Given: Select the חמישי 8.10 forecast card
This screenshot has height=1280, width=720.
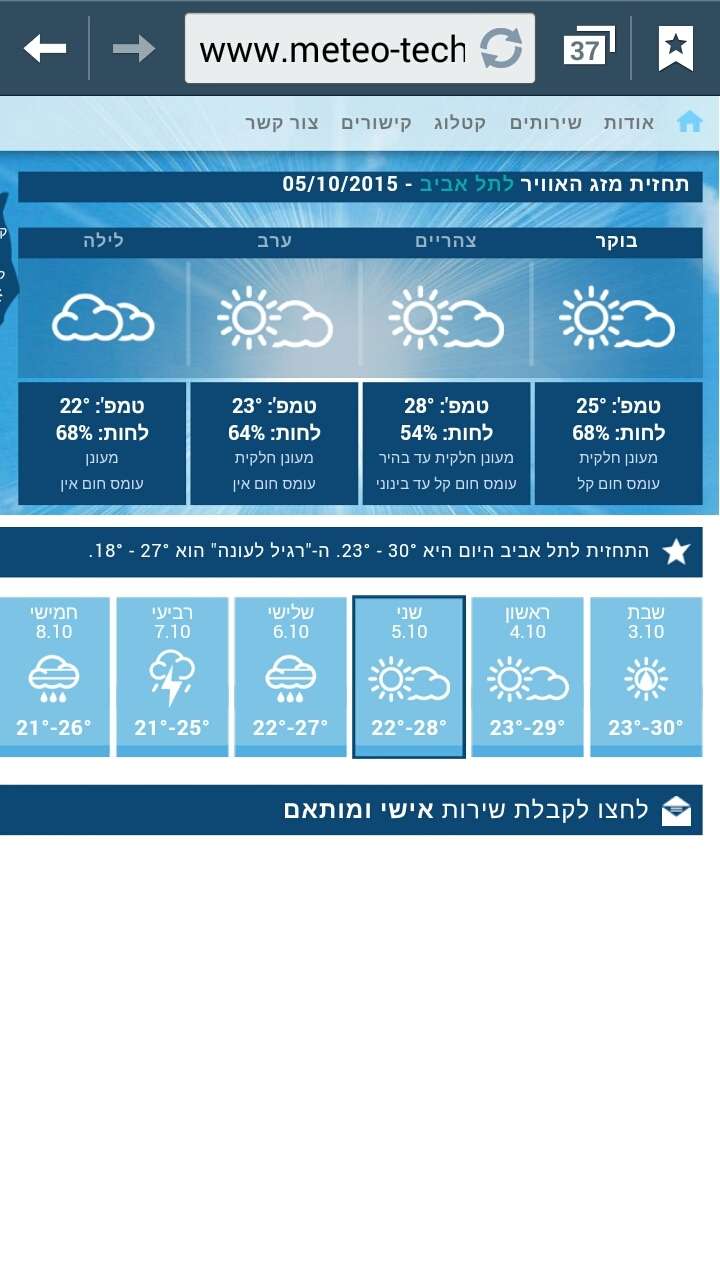Looking at the screenshot, I should pos(55,677).
